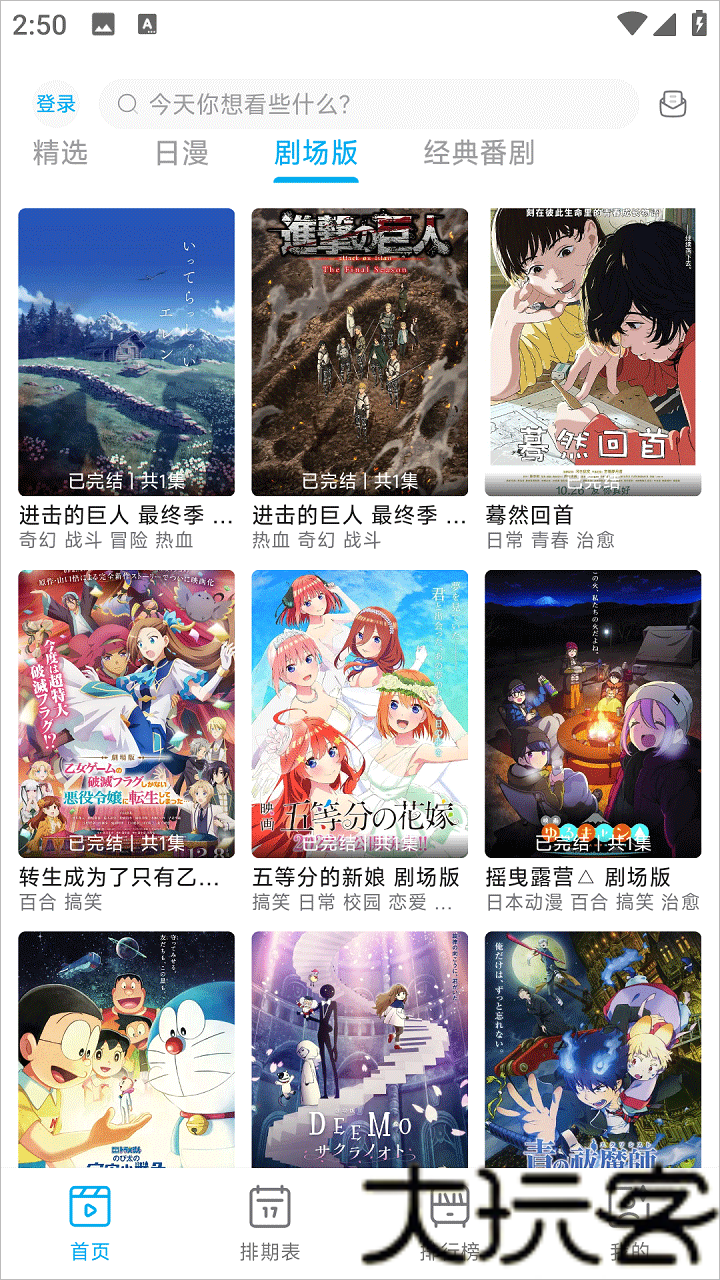
Task: Switch to the 经典番剧 tab
Action: 479,153
